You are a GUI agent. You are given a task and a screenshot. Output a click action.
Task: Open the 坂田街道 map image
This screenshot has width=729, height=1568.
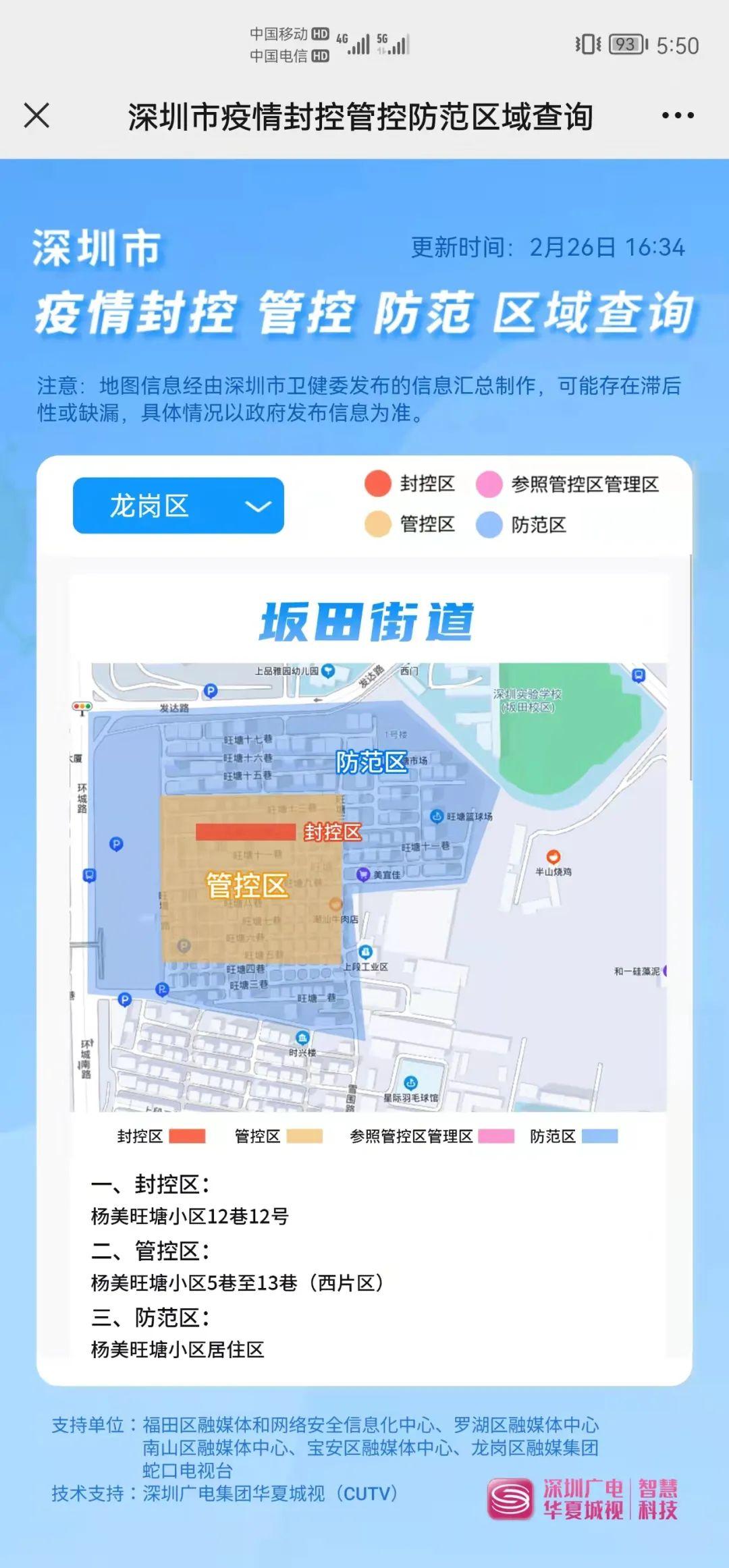(369, 887)
